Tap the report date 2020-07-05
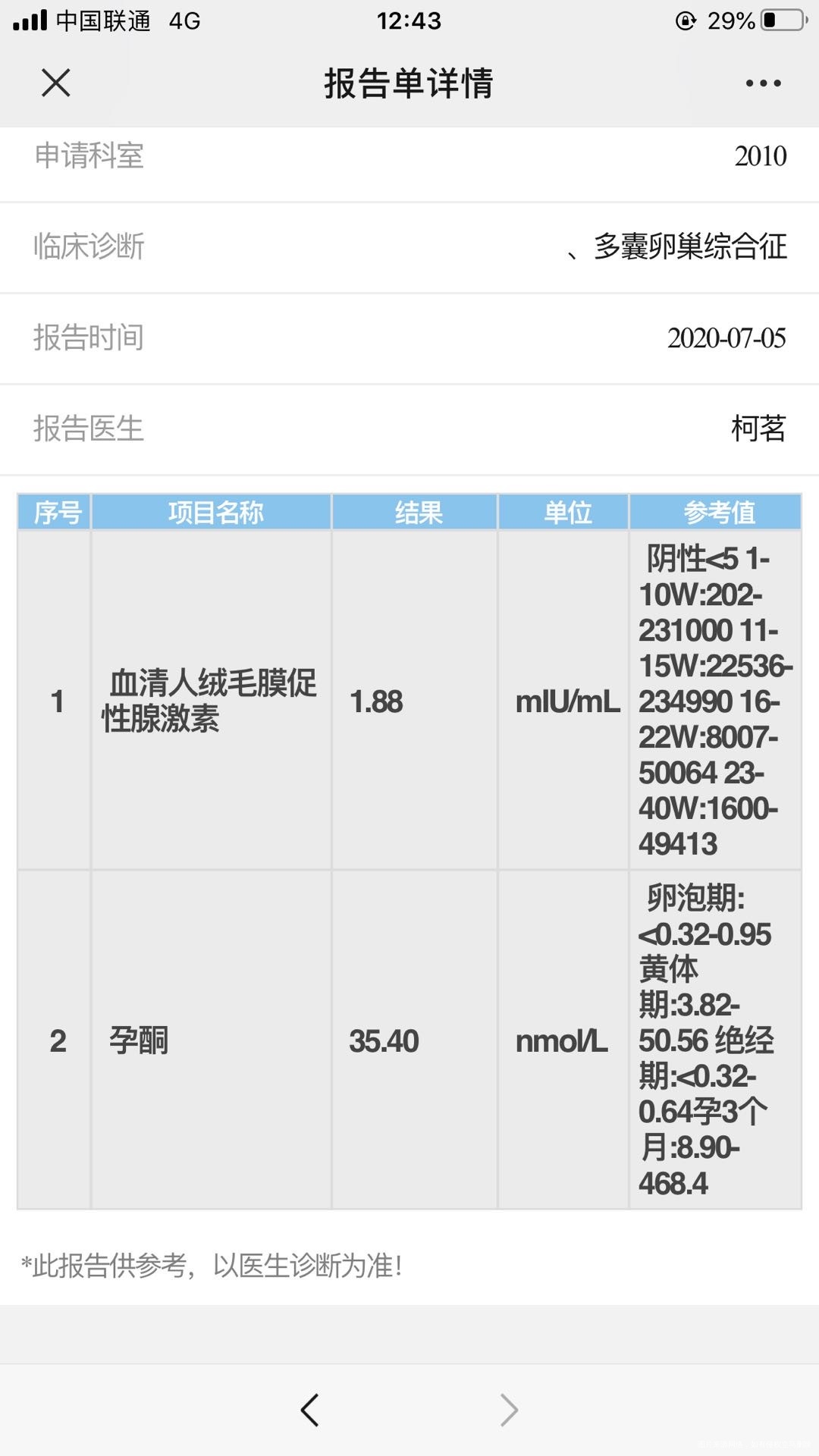Screen dimensions: 819x1456 730,338
